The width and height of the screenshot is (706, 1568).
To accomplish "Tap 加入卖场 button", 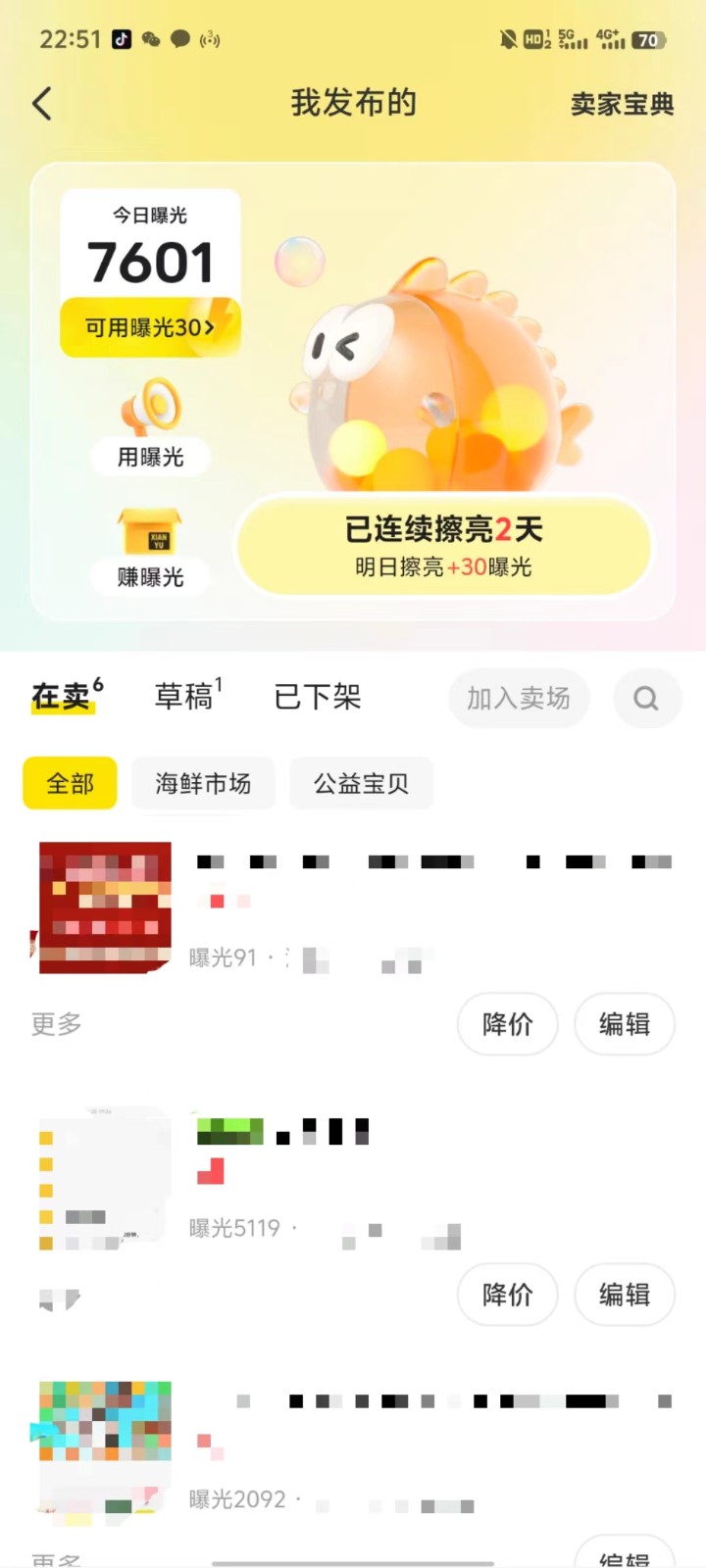I will pyautogui.click(x=518, y=698).
